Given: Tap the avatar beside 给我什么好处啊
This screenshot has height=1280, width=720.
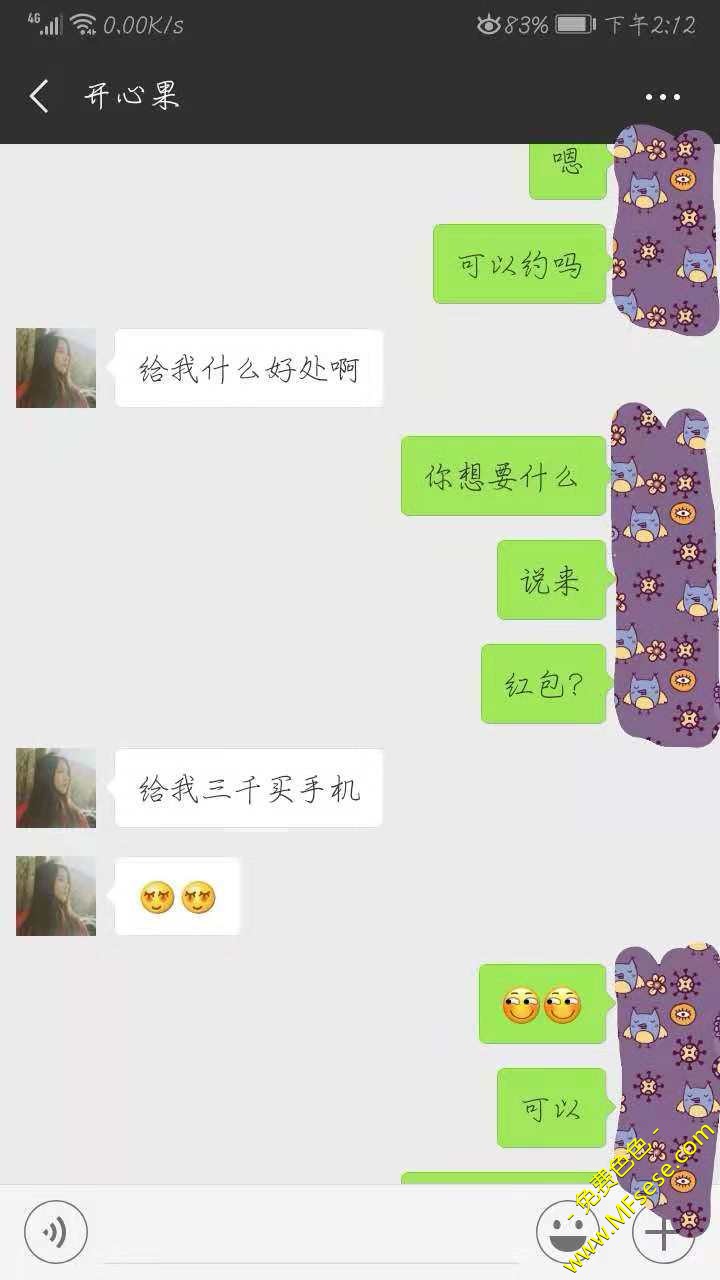Looking at the screenshot, I should (55, 368).
